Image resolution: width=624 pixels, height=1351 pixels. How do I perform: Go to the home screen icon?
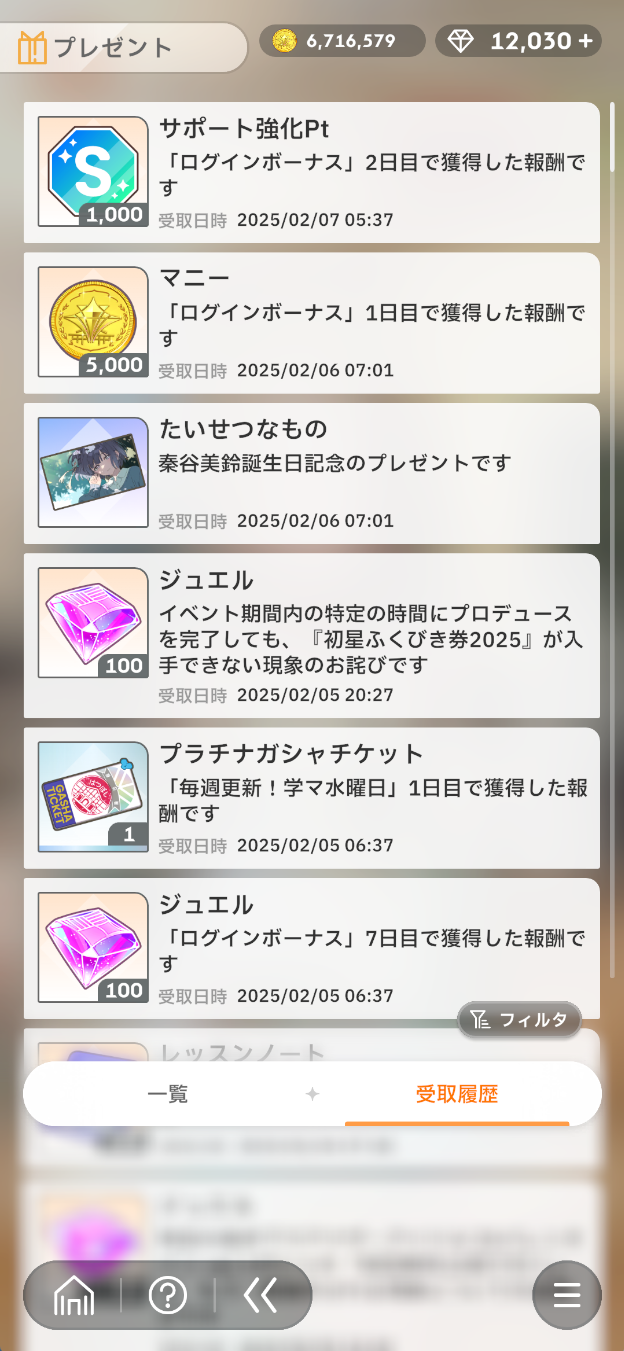74,1296
